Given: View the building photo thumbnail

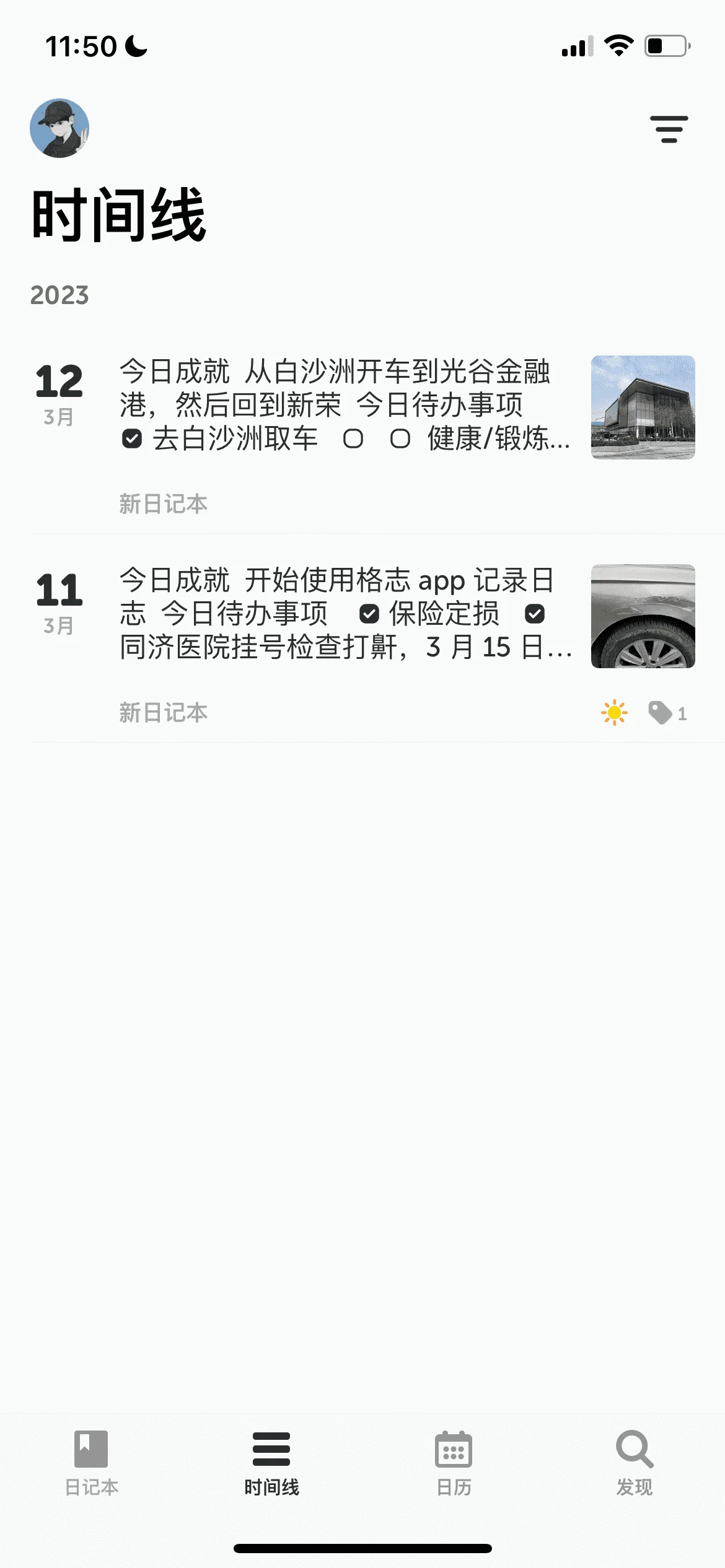Looking at the screenshot, I should click(643, 407).
